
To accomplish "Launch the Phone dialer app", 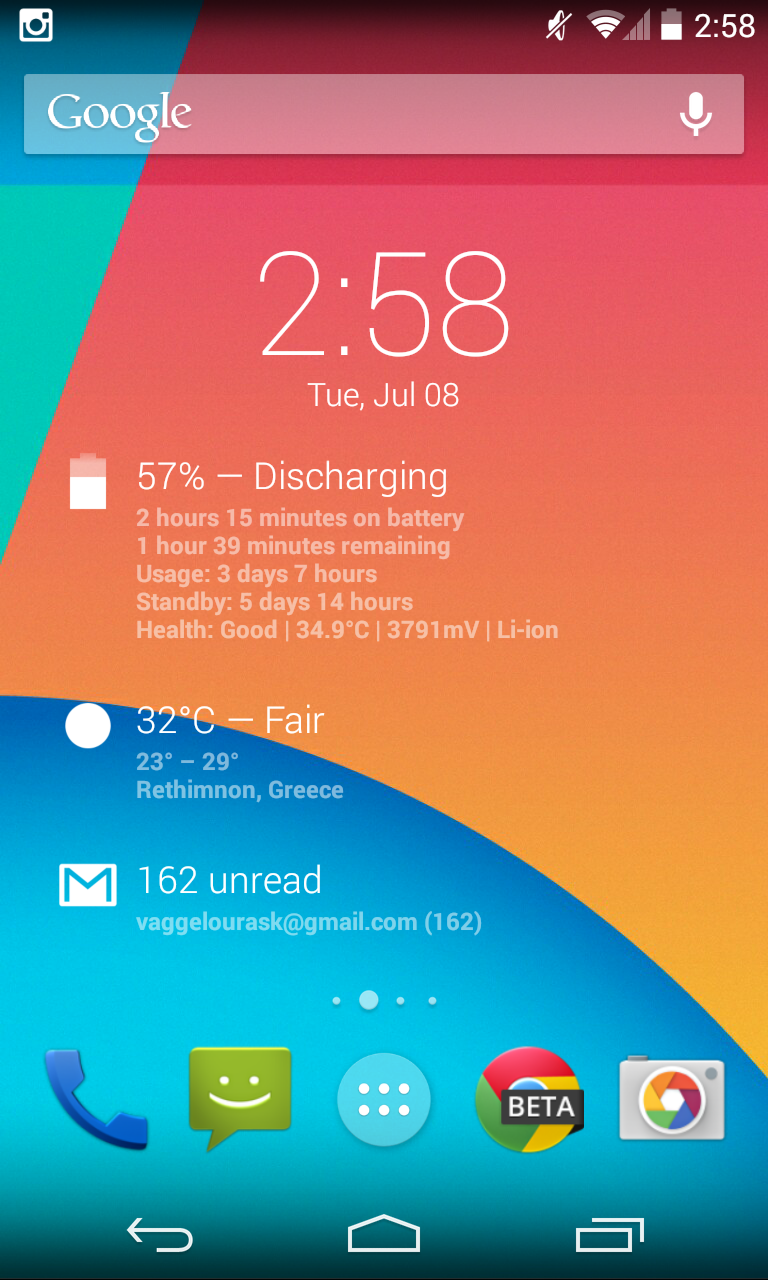I will pos(95,1098).
